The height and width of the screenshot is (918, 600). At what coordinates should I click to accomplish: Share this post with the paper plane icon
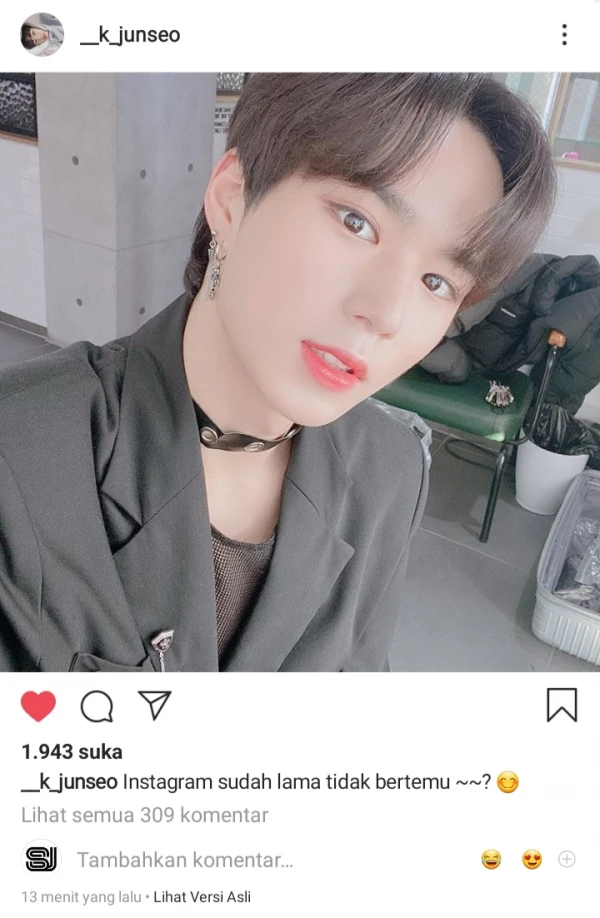click(x=154, y=705)
